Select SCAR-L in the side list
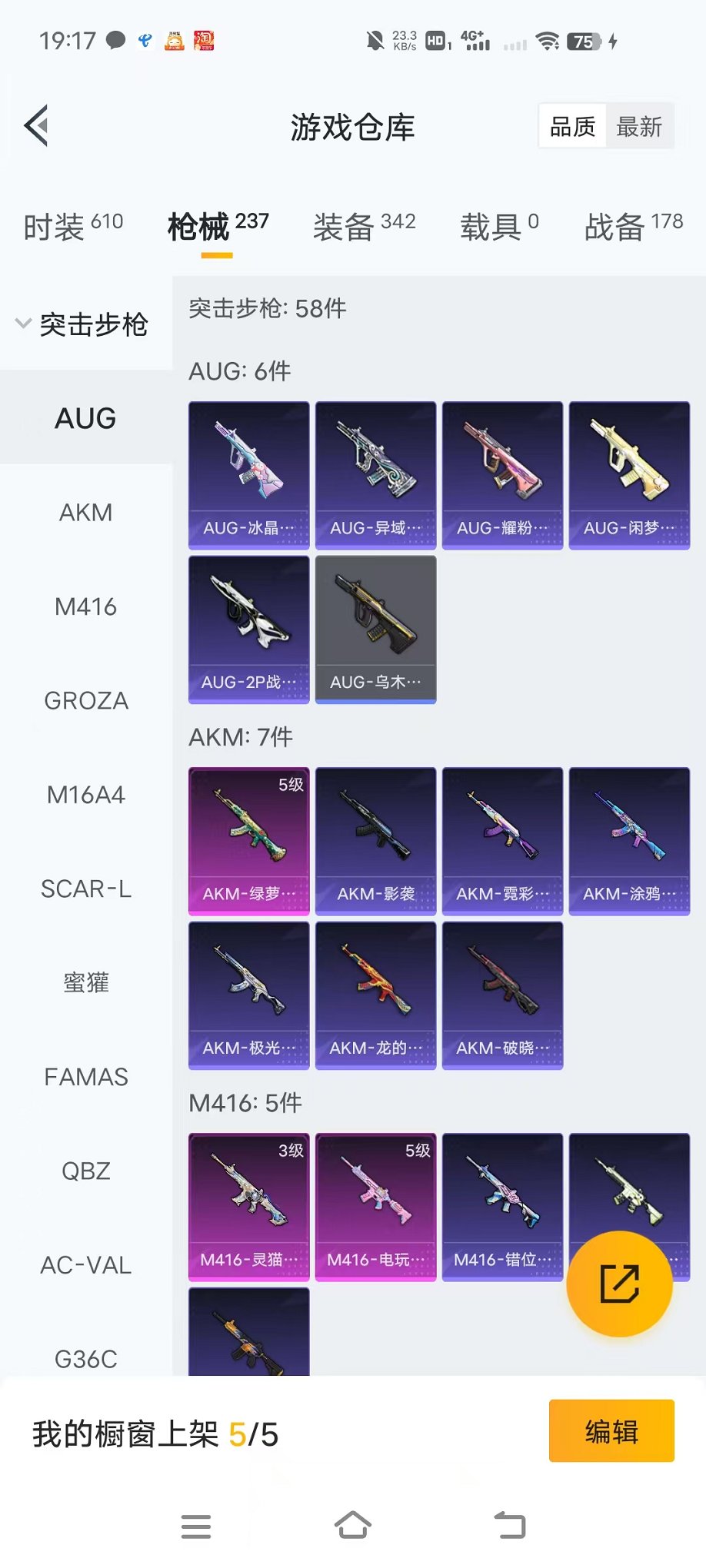This screenshot has width=706, height=1568. click(86, 889)
